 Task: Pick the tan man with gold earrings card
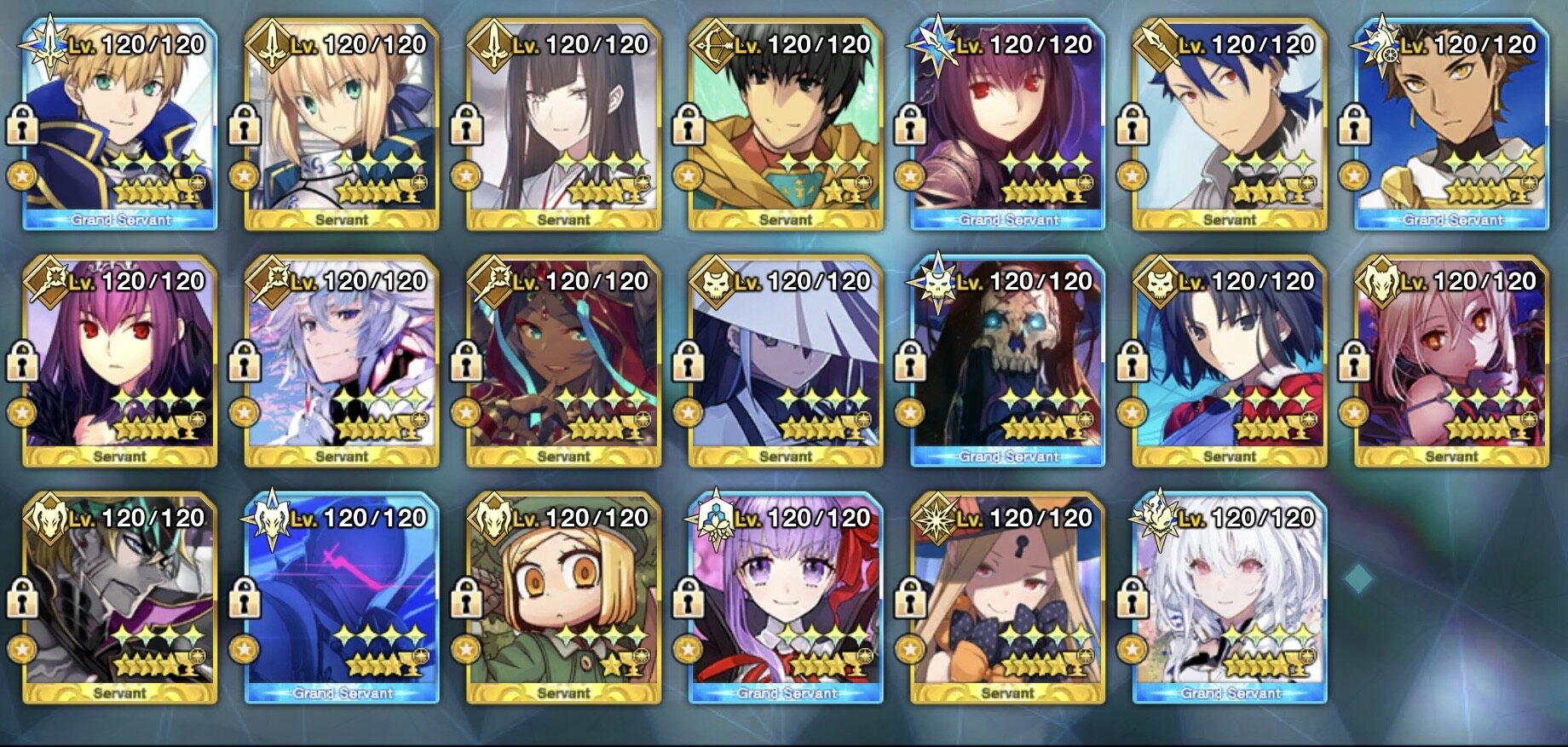(1451, 124)
